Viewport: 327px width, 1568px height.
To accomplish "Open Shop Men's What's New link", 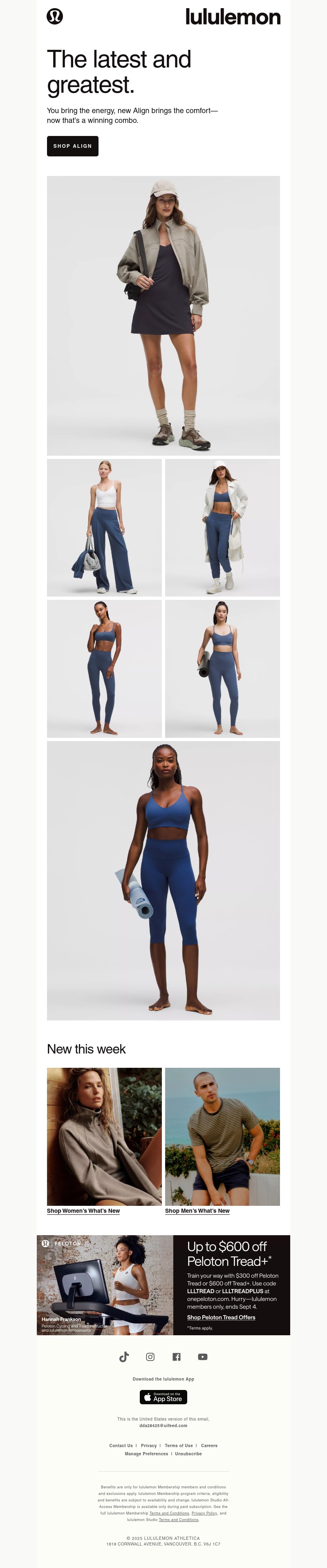I will point(197,1211).
